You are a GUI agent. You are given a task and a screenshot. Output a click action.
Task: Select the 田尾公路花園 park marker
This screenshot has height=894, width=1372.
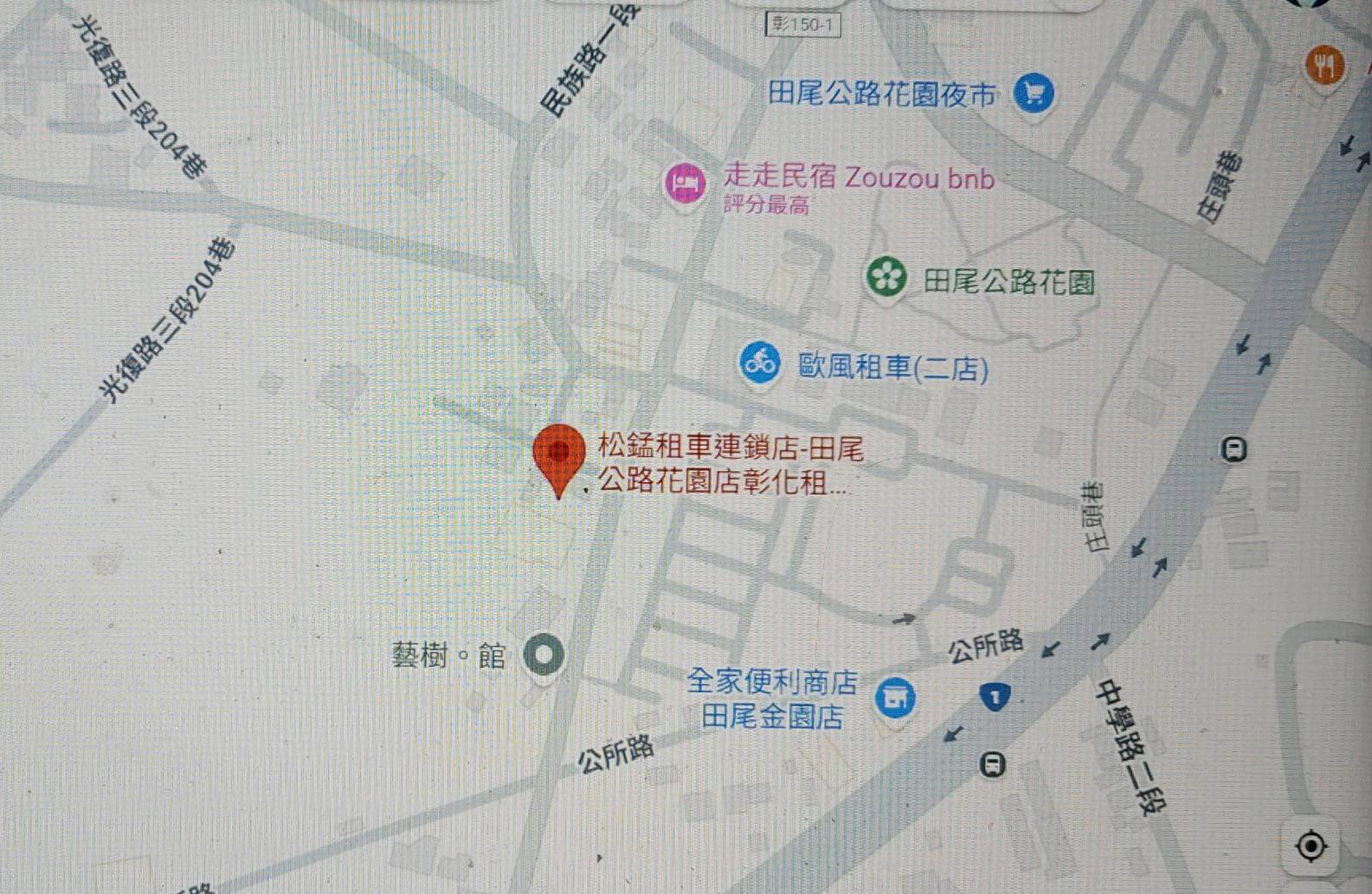[x=886, y=277]
